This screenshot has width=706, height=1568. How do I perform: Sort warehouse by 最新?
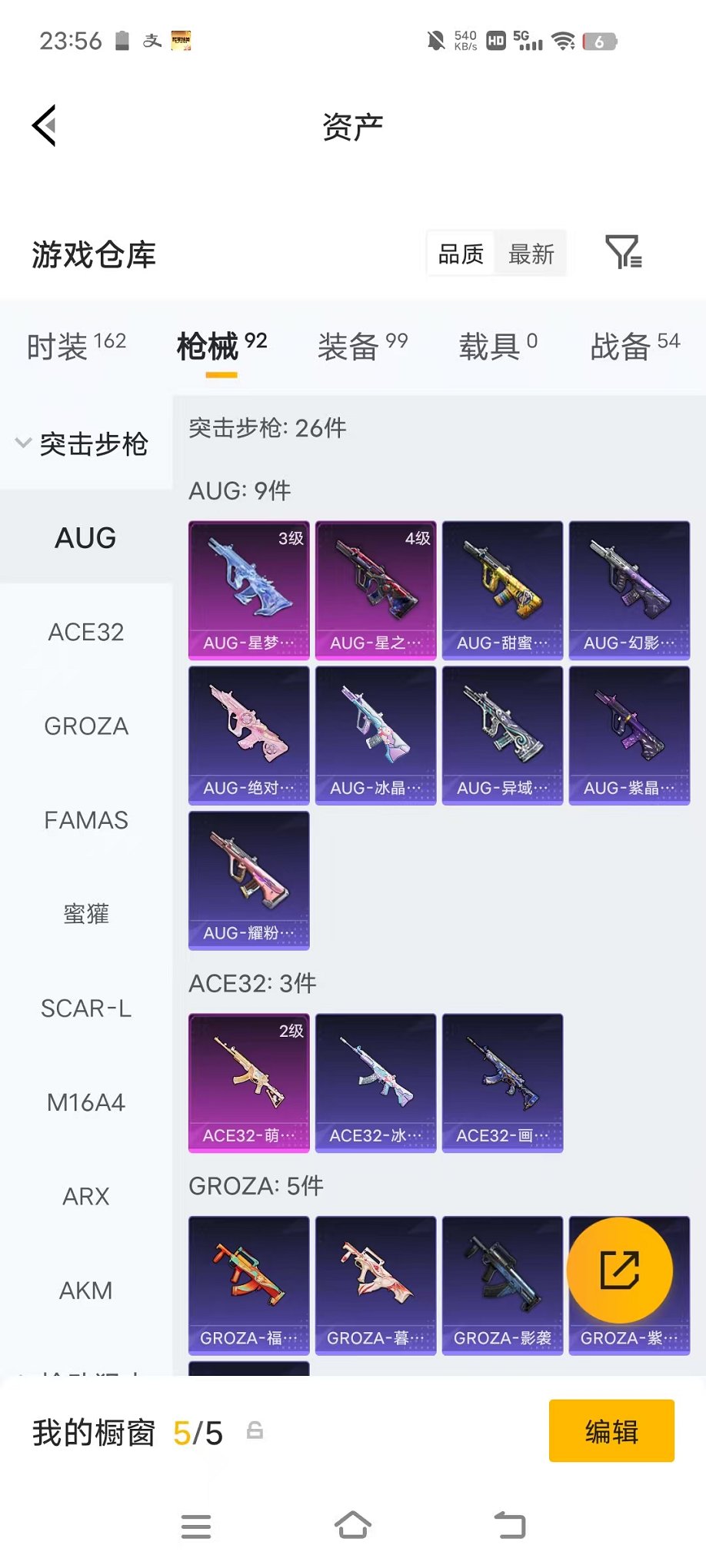coord(531,254)
